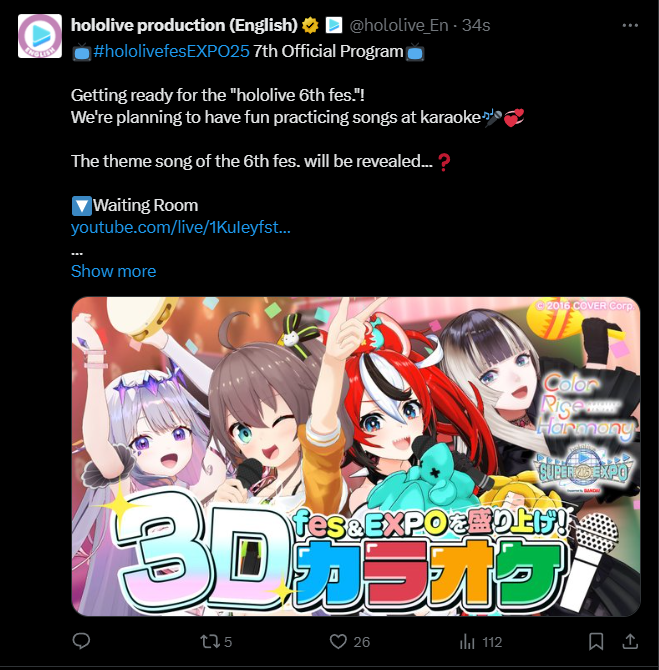View the 3D karaoke image
Screen dimensions: 659x670
(x=355, y=455)
